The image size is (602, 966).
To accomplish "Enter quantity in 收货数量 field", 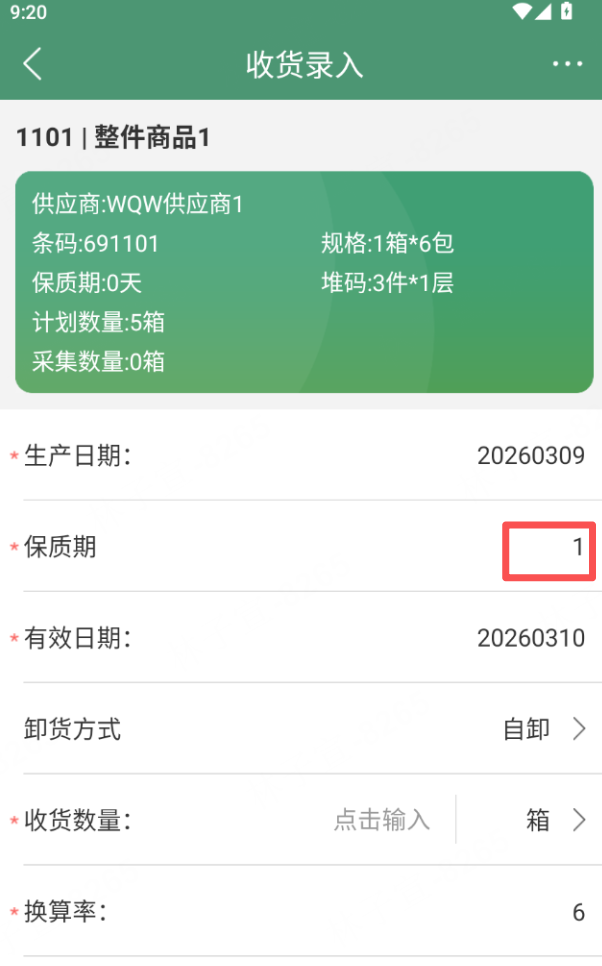I will [x=381, y=821].
